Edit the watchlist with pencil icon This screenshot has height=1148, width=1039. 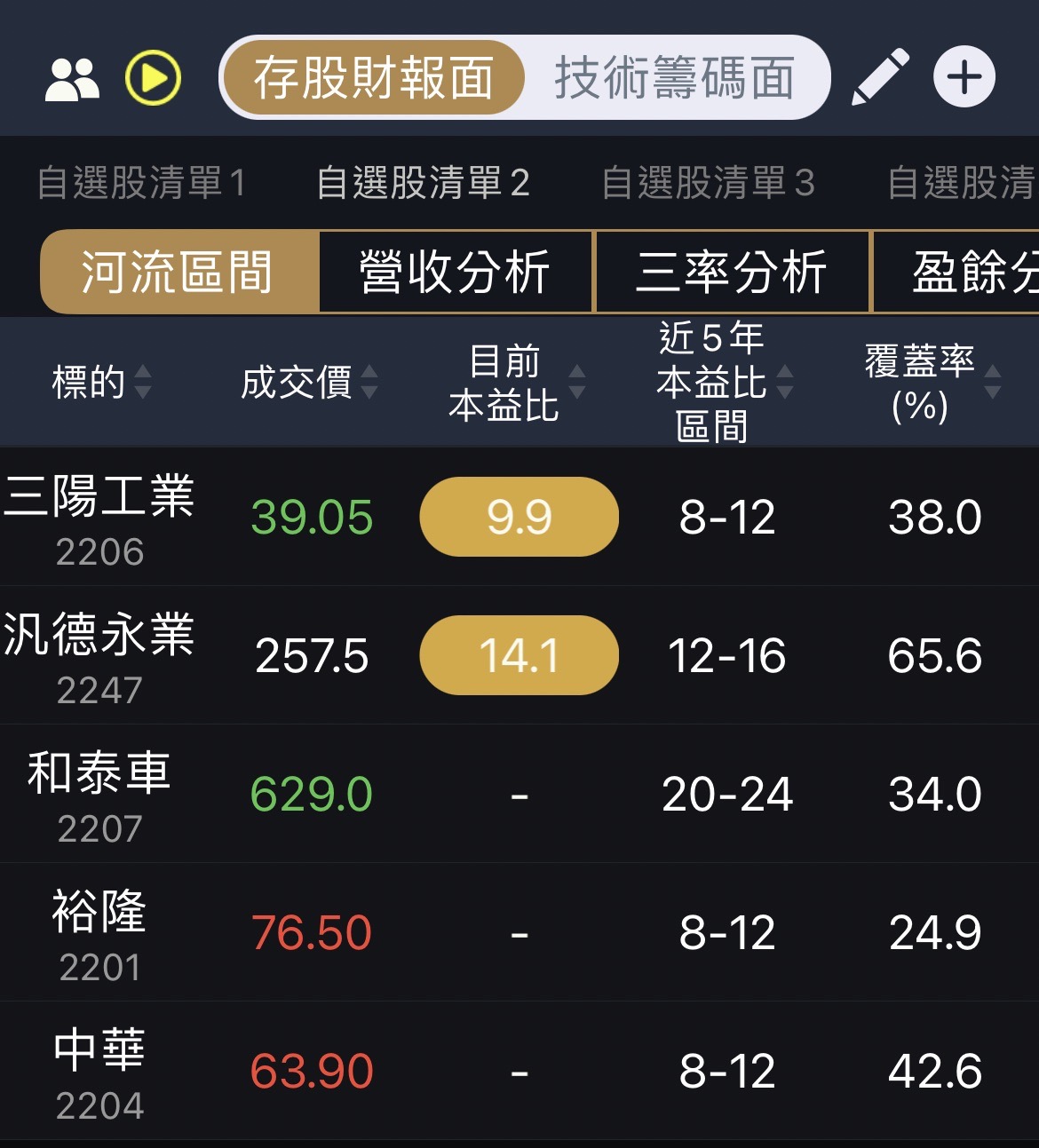coord(880,78)
